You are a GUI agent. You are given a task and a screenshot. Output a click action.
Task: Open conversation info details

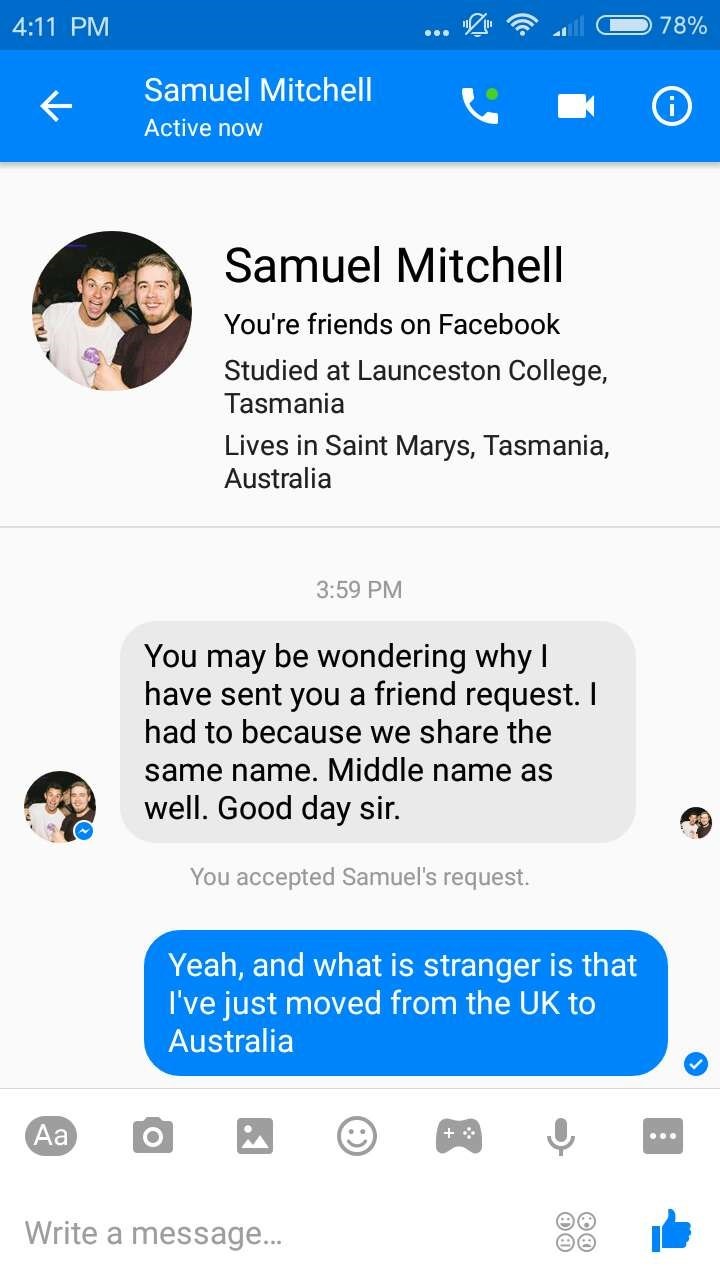(x=671, y=106)
